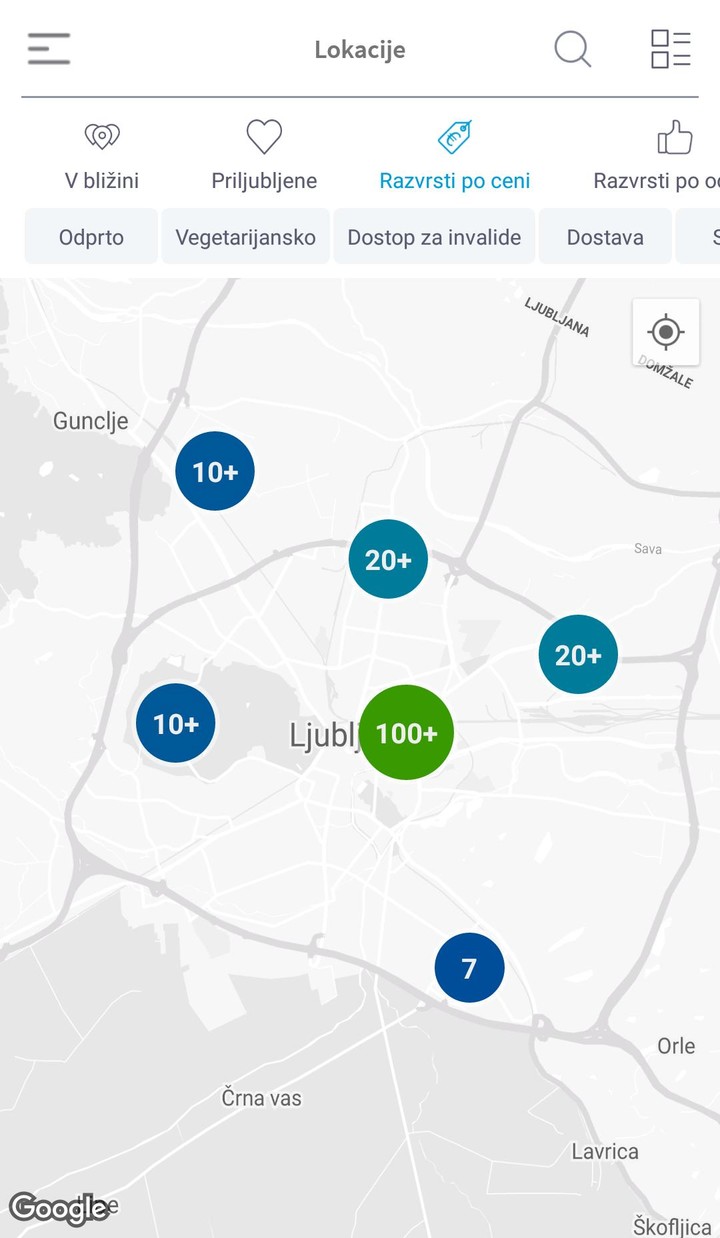Screen dimensions: 720x1238
Task: Expand the 10+ cluster near Gunclje
Action: pos(215,471)
